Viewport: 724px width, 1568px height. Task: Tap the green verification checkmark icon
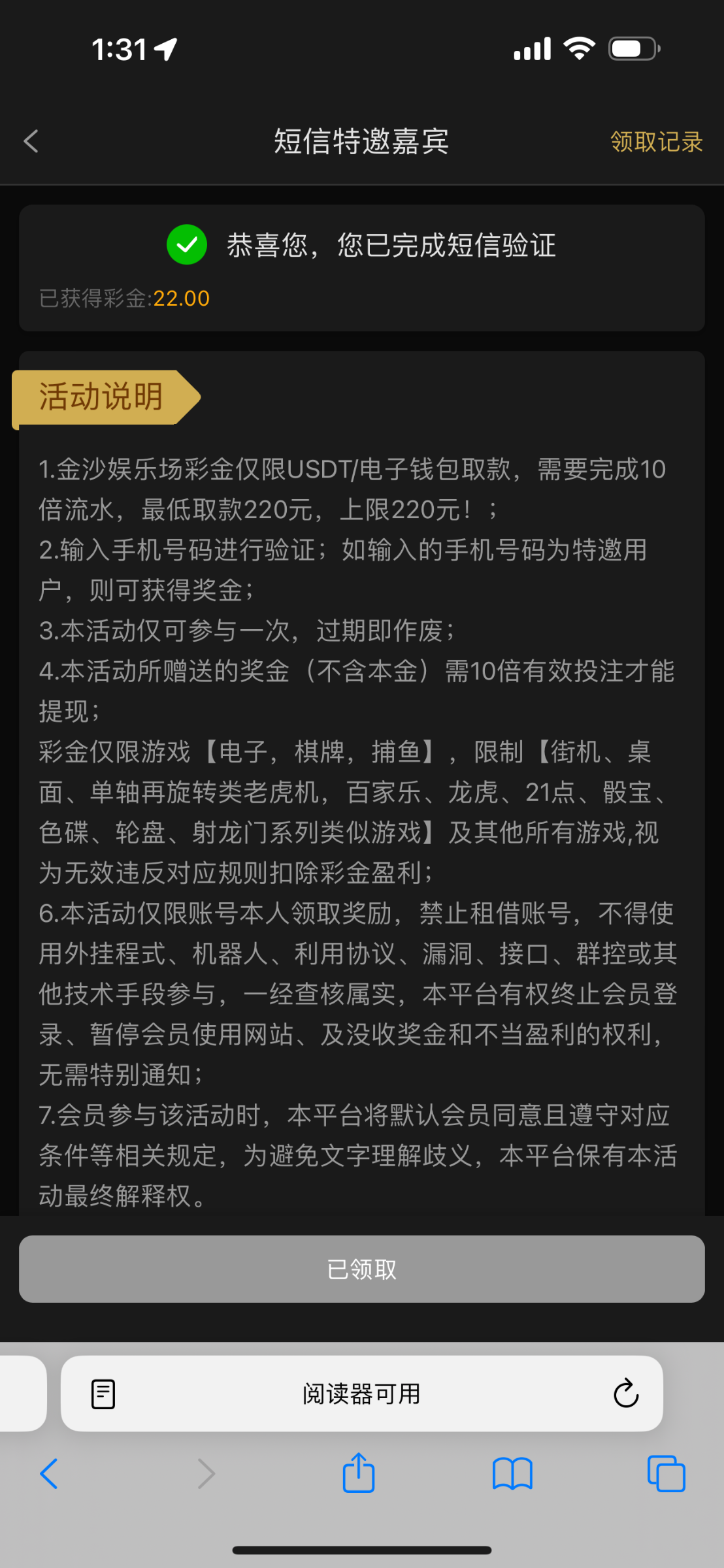pos(186,246)
